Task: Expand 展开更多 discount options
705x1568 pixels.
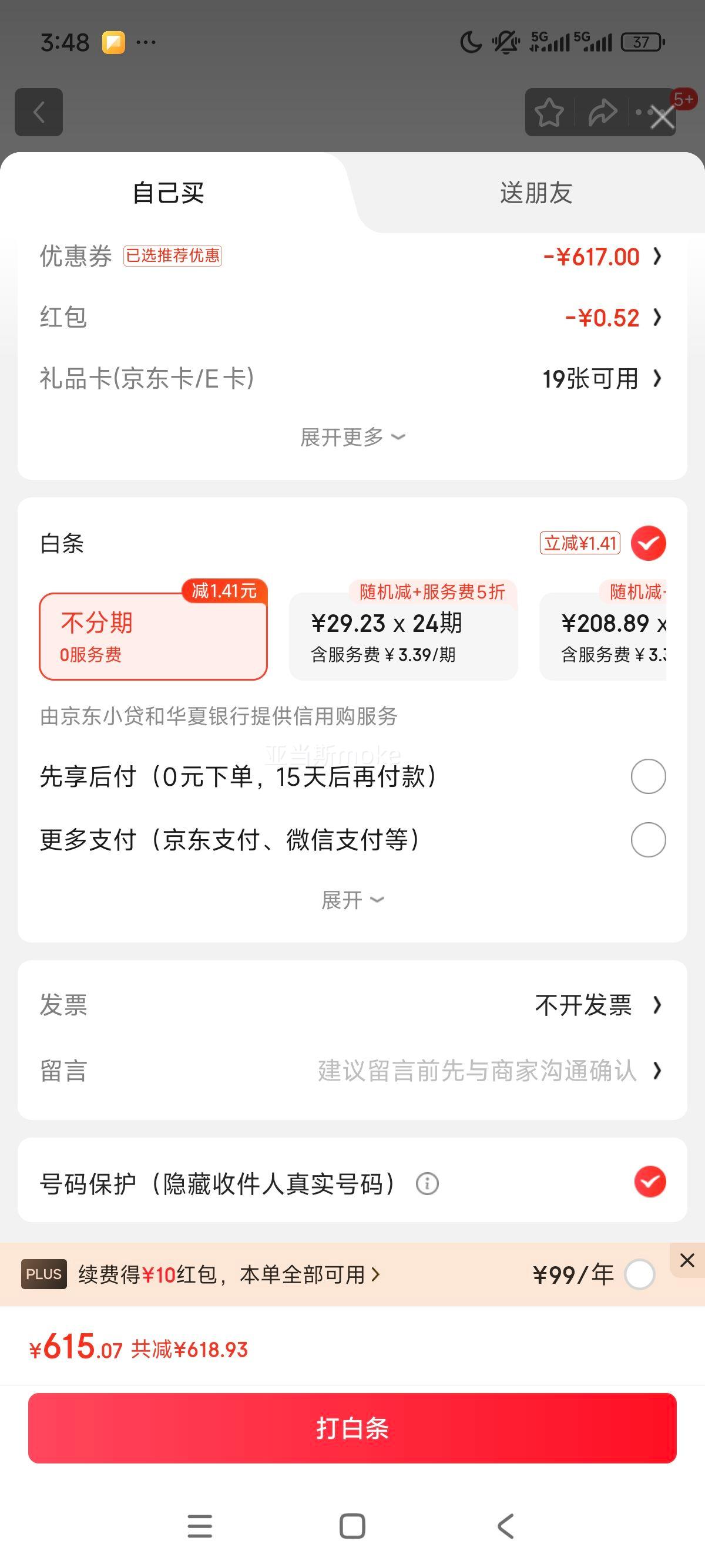Action: pos(352,437)
